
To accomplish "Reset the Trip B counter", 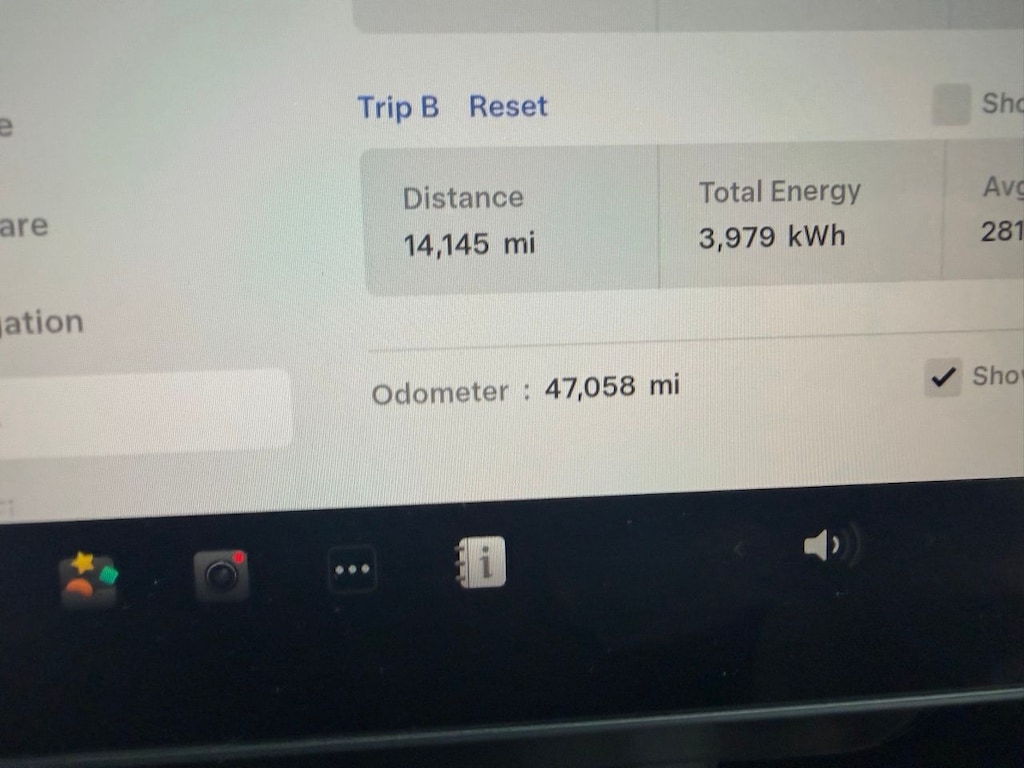I will [x=508, y=106].
